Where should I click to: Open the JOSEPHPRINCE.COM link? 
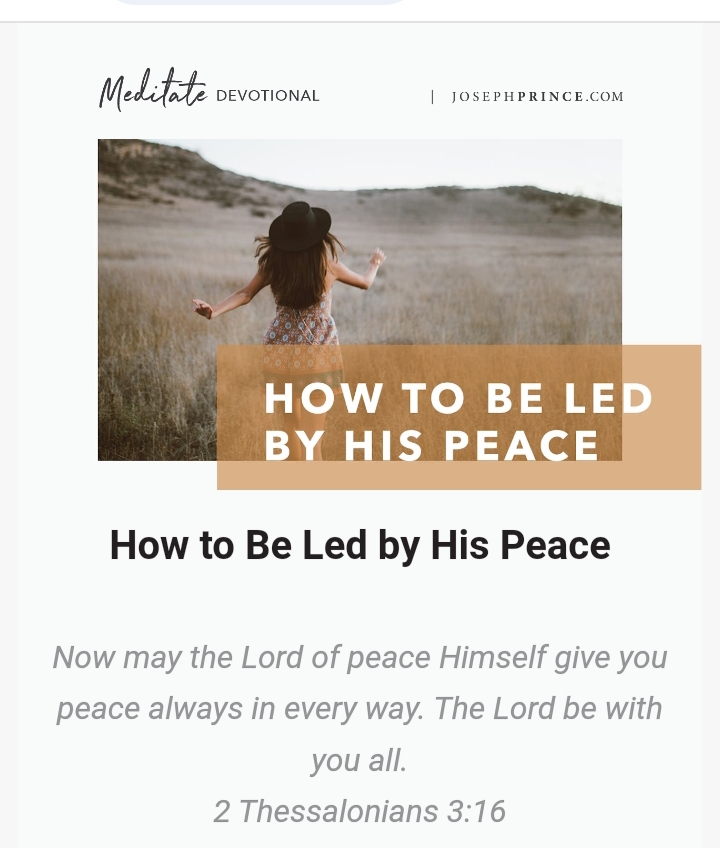coord(537,97)
